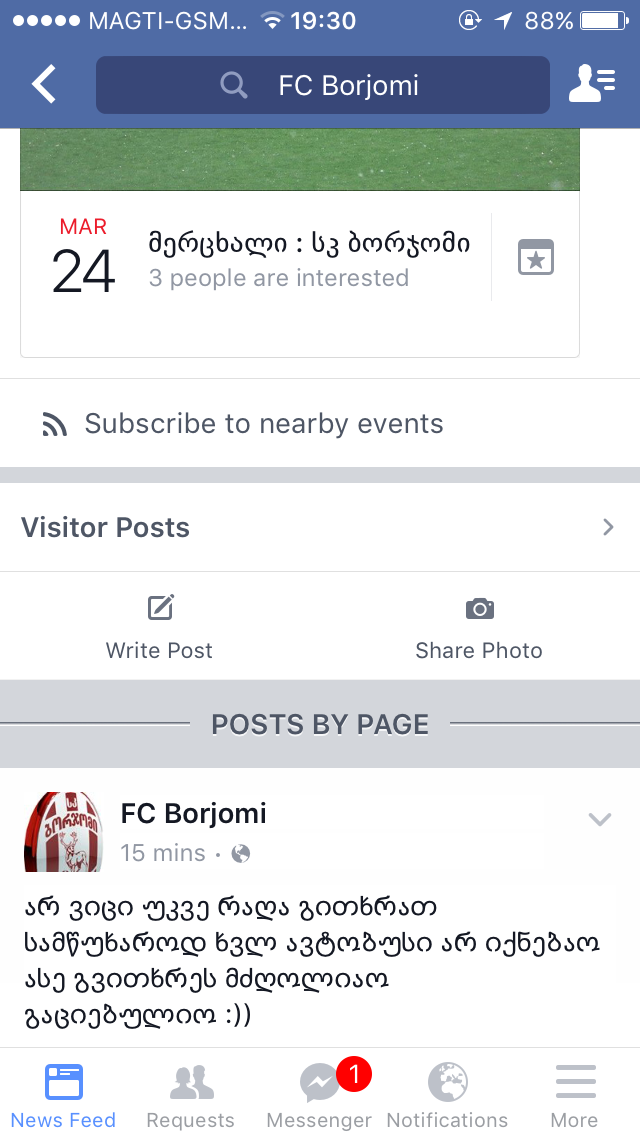View the Notifications tab
640x1136 pixels.
[x=447, y=1096]
